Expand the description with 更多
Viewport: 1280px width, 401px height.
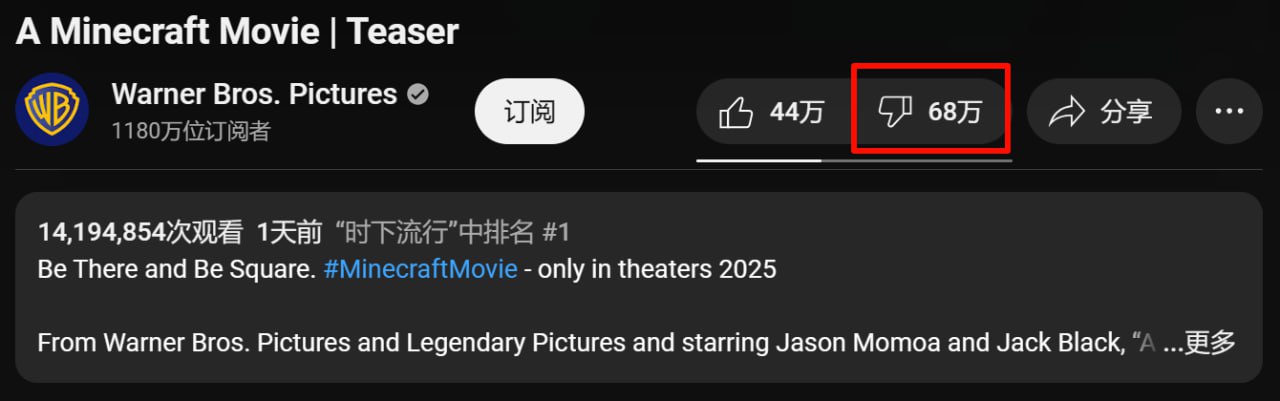click(1209, 343)
